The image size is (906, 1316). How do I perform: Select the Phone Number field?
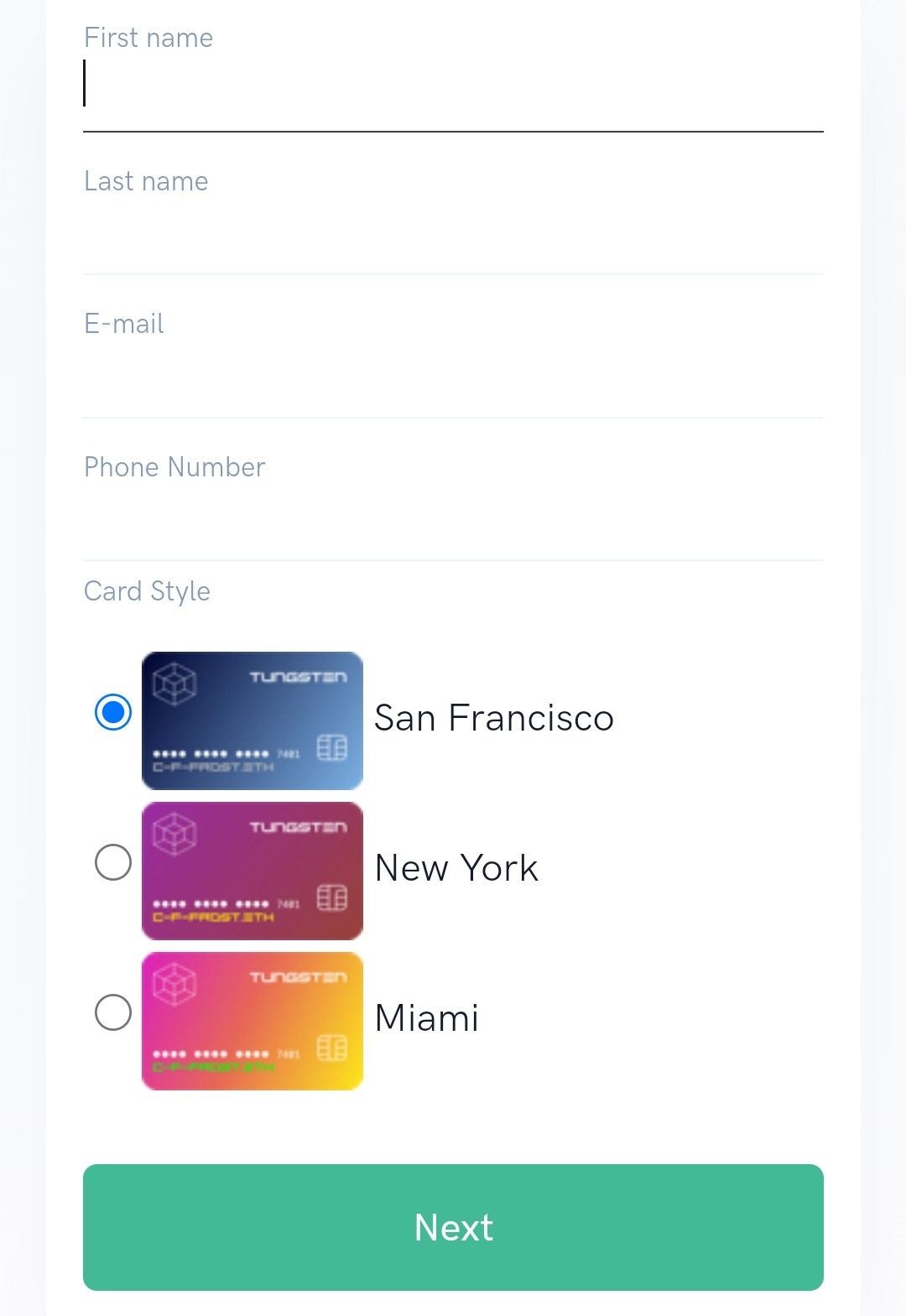point(453,515)
